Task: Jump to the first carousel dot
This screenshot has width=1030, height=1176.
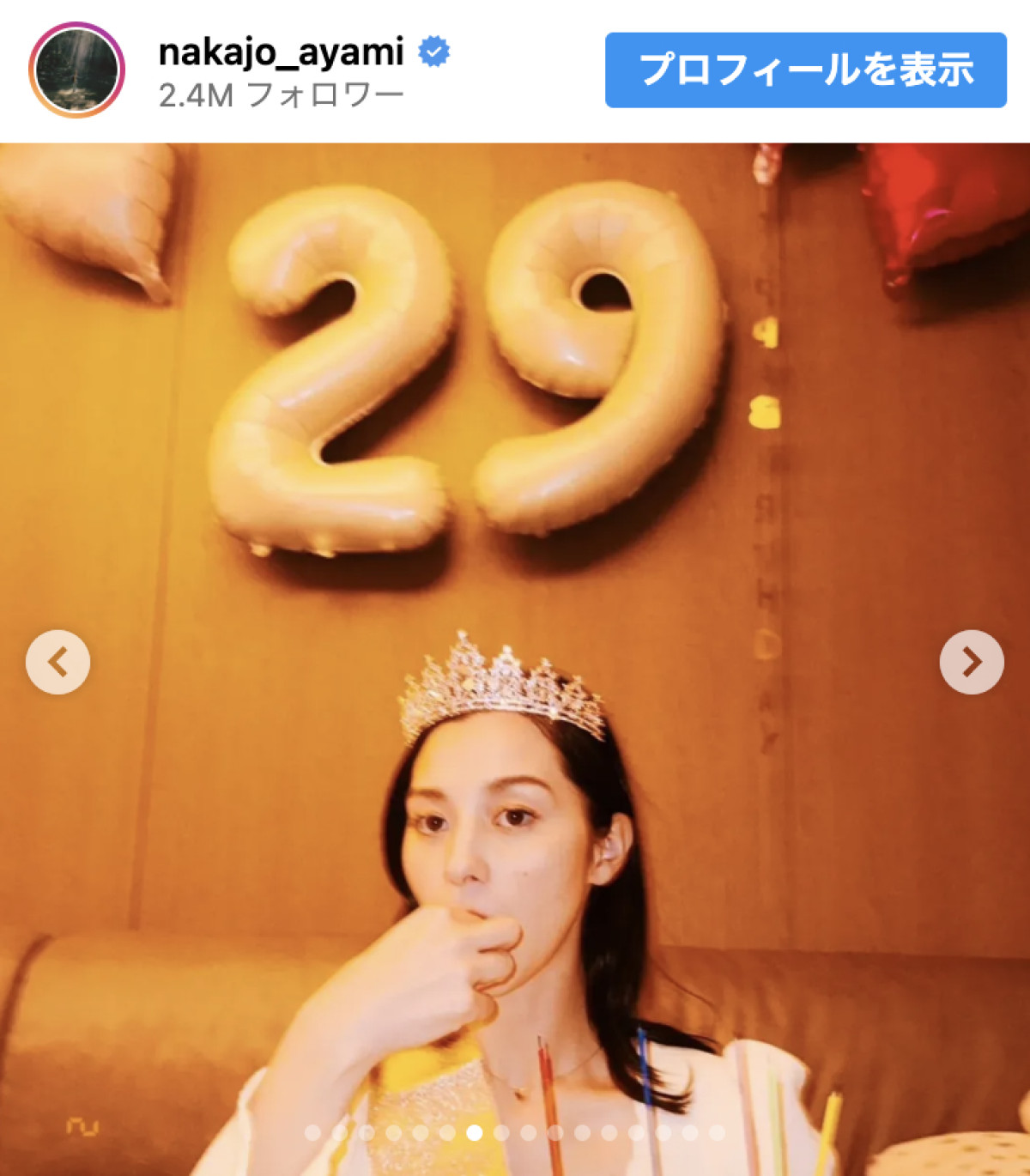Action: [312, 1131]
